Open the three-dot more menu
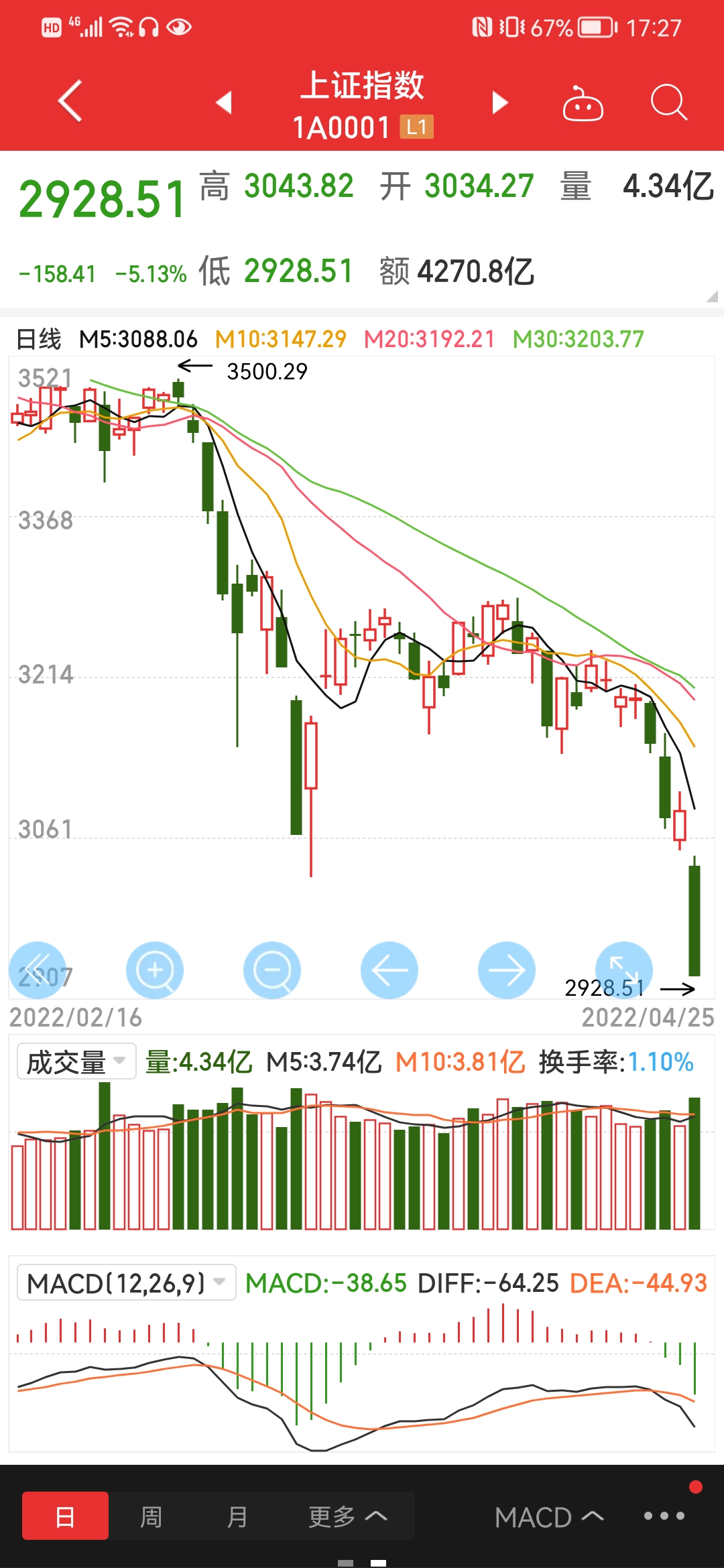Viewport: 724px width, 1568px height. 664,1516
